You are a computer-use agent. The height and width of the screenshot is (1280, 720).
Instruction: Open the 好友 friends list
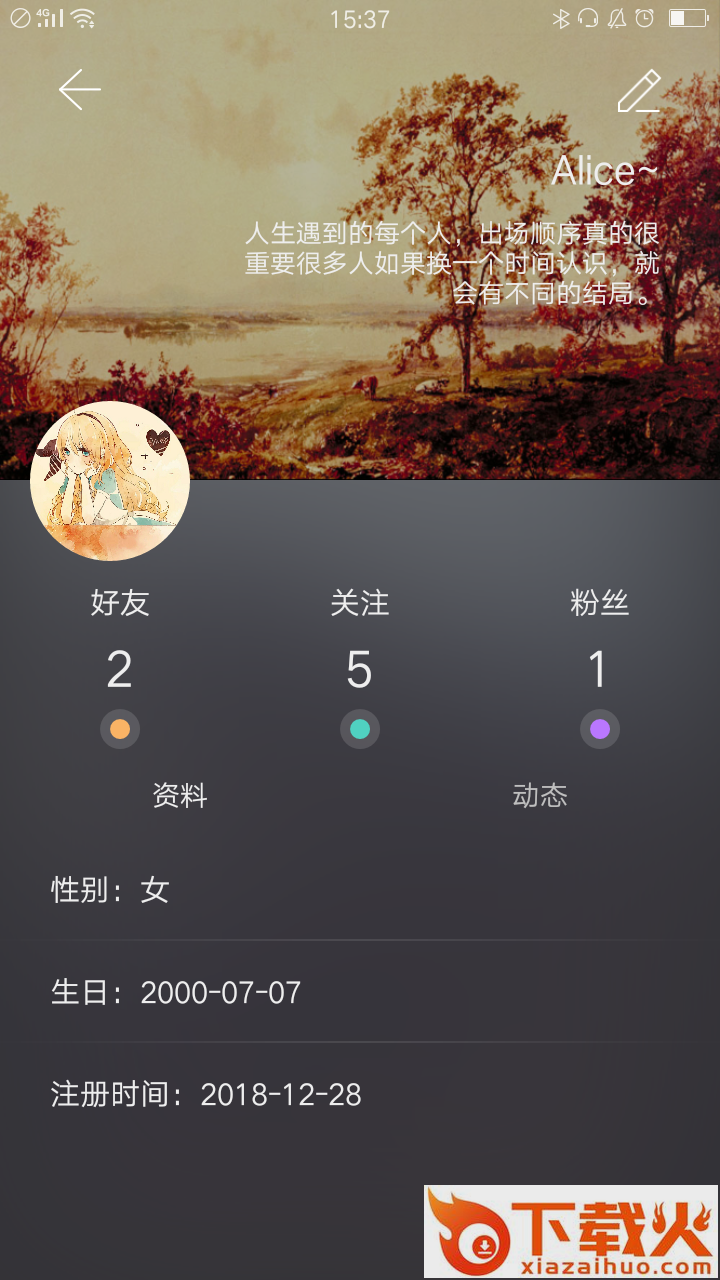click(x=120, y=666)
